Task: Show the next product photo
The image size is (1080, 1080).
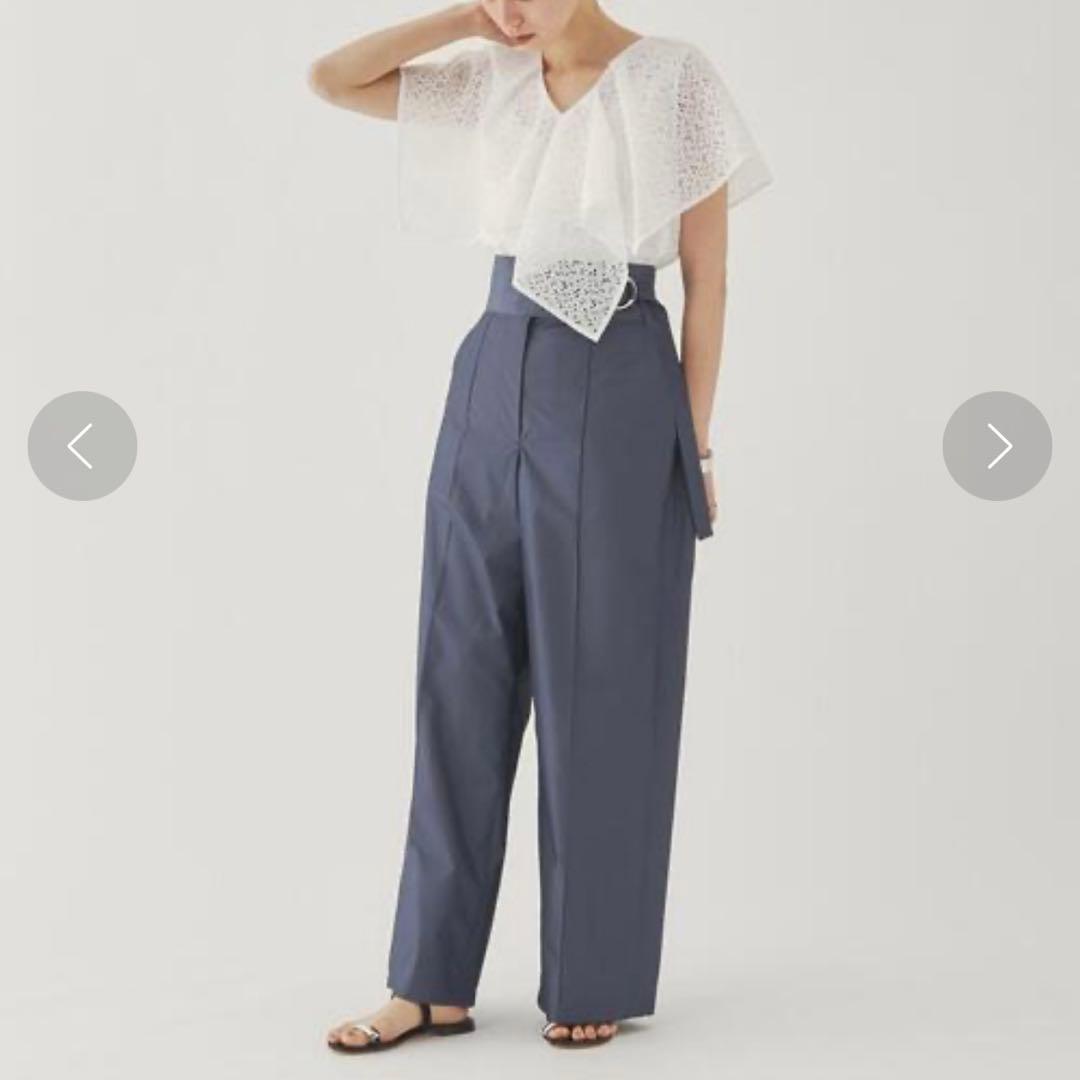Action: (997, 446)
